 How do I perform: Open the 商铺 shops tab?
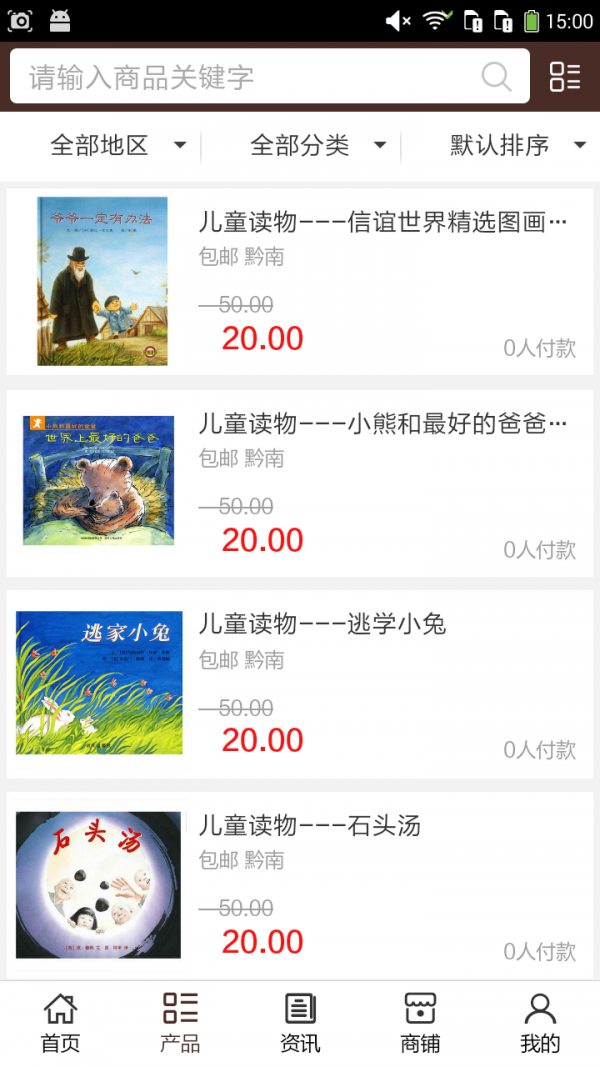(x=420, y=1023)
